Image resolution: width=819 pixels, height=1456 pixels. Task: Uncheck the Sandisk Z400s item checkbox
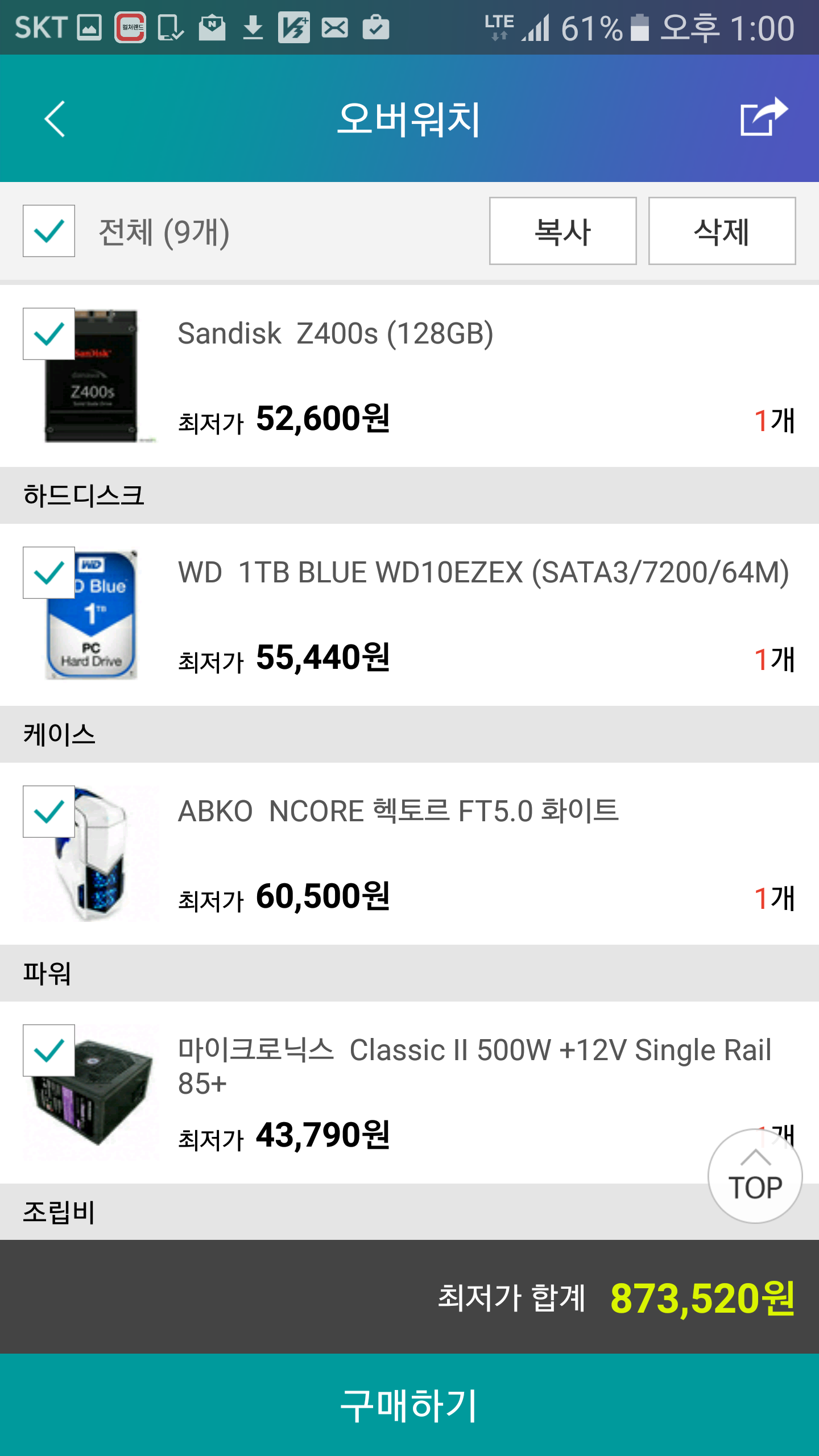(49, 334)
